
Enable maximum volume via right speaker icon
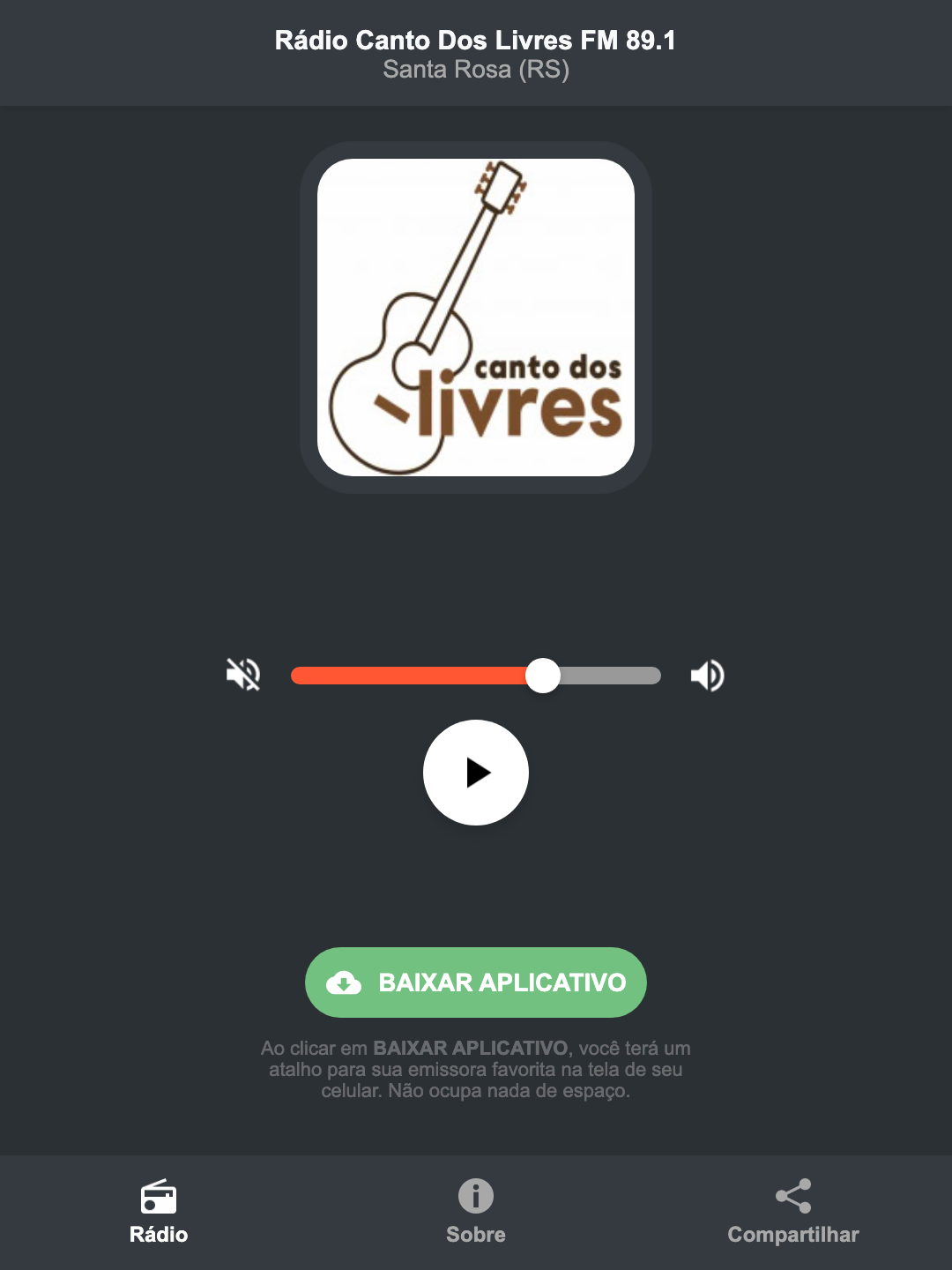[x=706, y=675]
